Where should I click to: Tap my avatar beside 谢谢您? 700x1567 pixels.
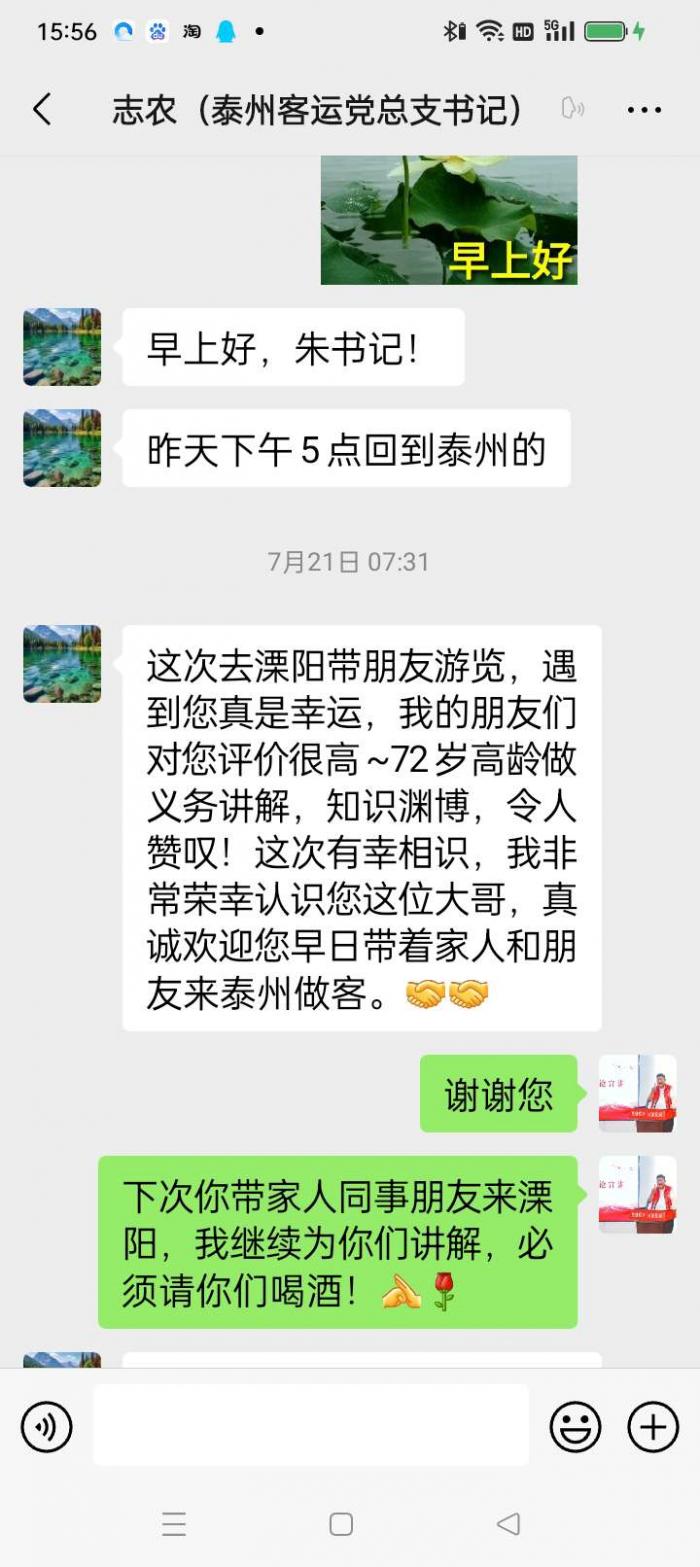pyautogui.click(x=637, y=1093)
